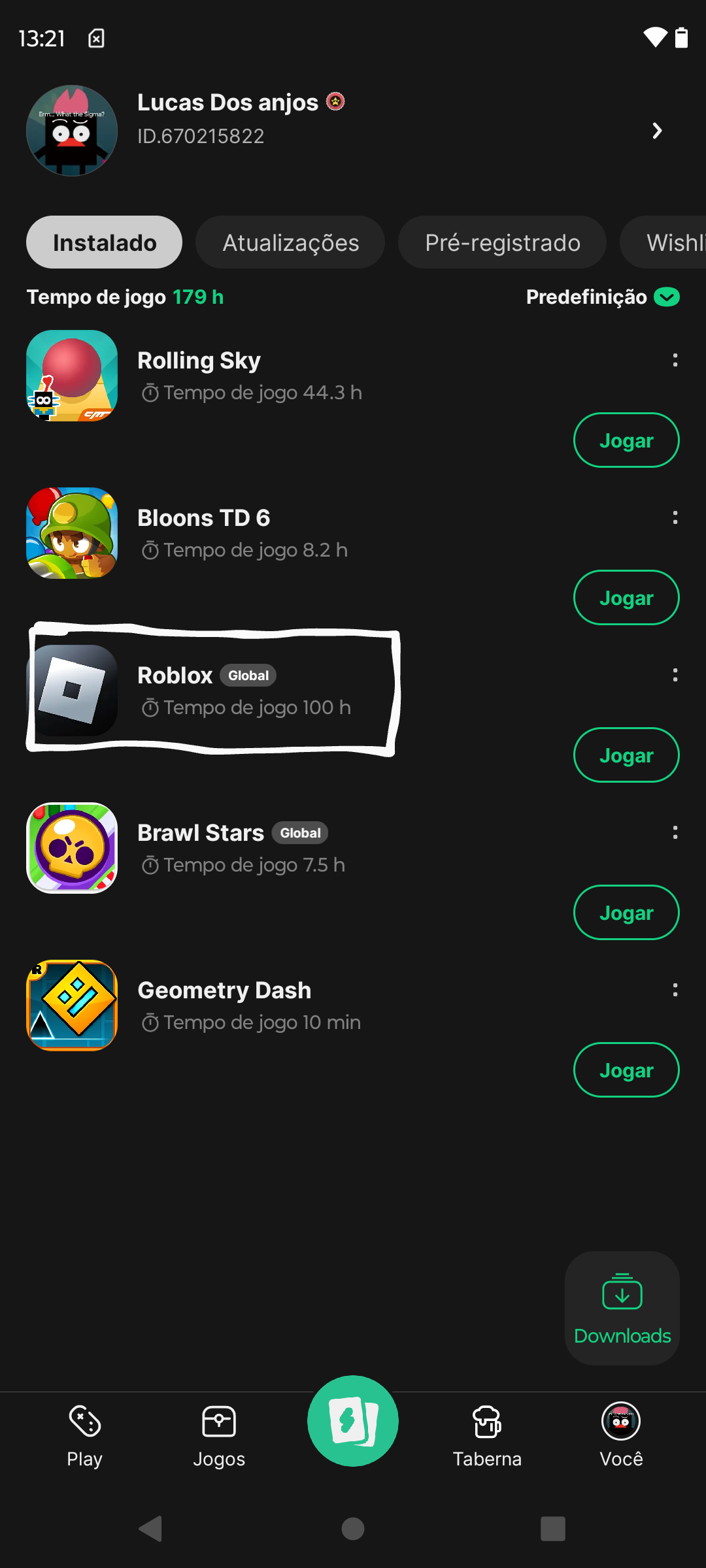Screen dimensions: 706x1568
Task: Open the Rolling Sky game icon
Action: tap(72, 376)
